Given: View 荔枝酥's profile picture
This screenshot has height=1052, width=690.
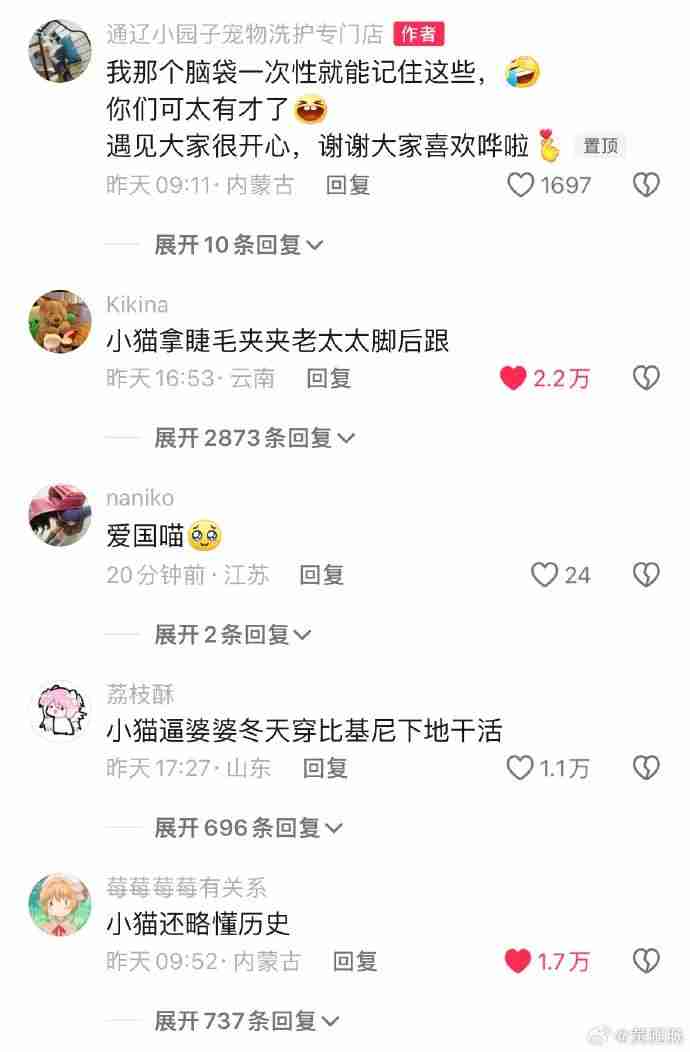Looking at the screenshot, I should pos(60,710).
